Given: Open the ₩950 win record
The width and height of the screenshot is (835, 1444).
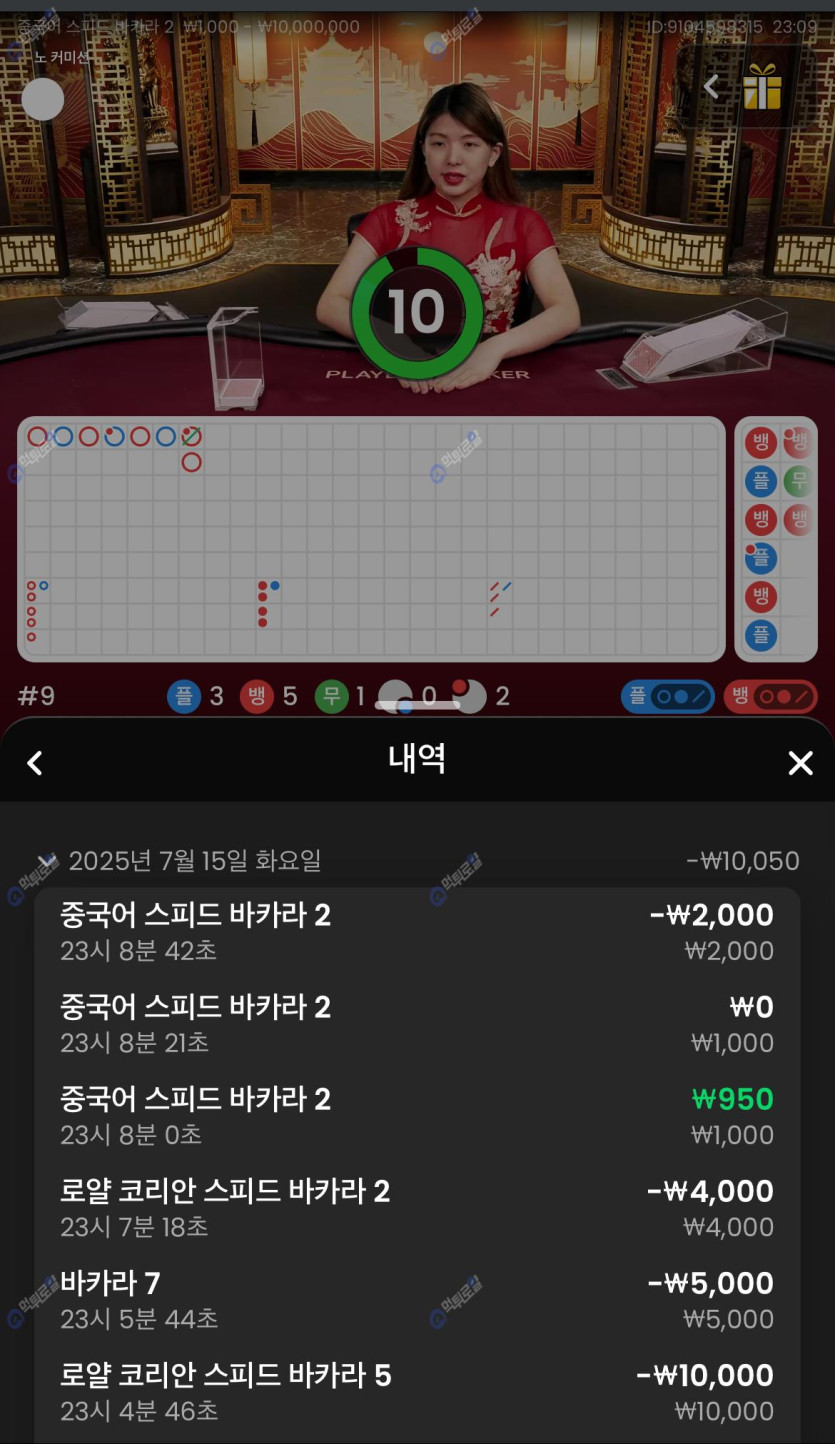Looking at the screenshot, I should click(417, 1115).
